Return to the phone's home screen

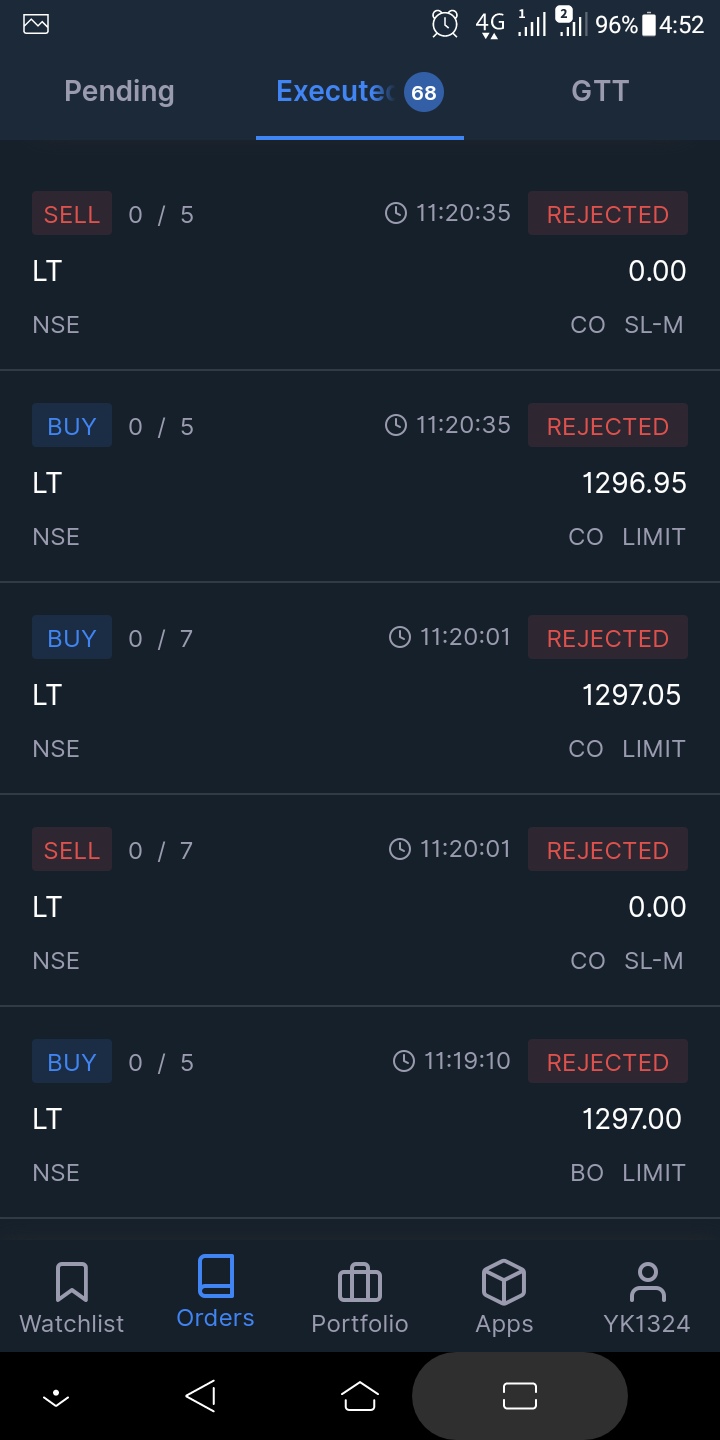[x=360, y=1396]
